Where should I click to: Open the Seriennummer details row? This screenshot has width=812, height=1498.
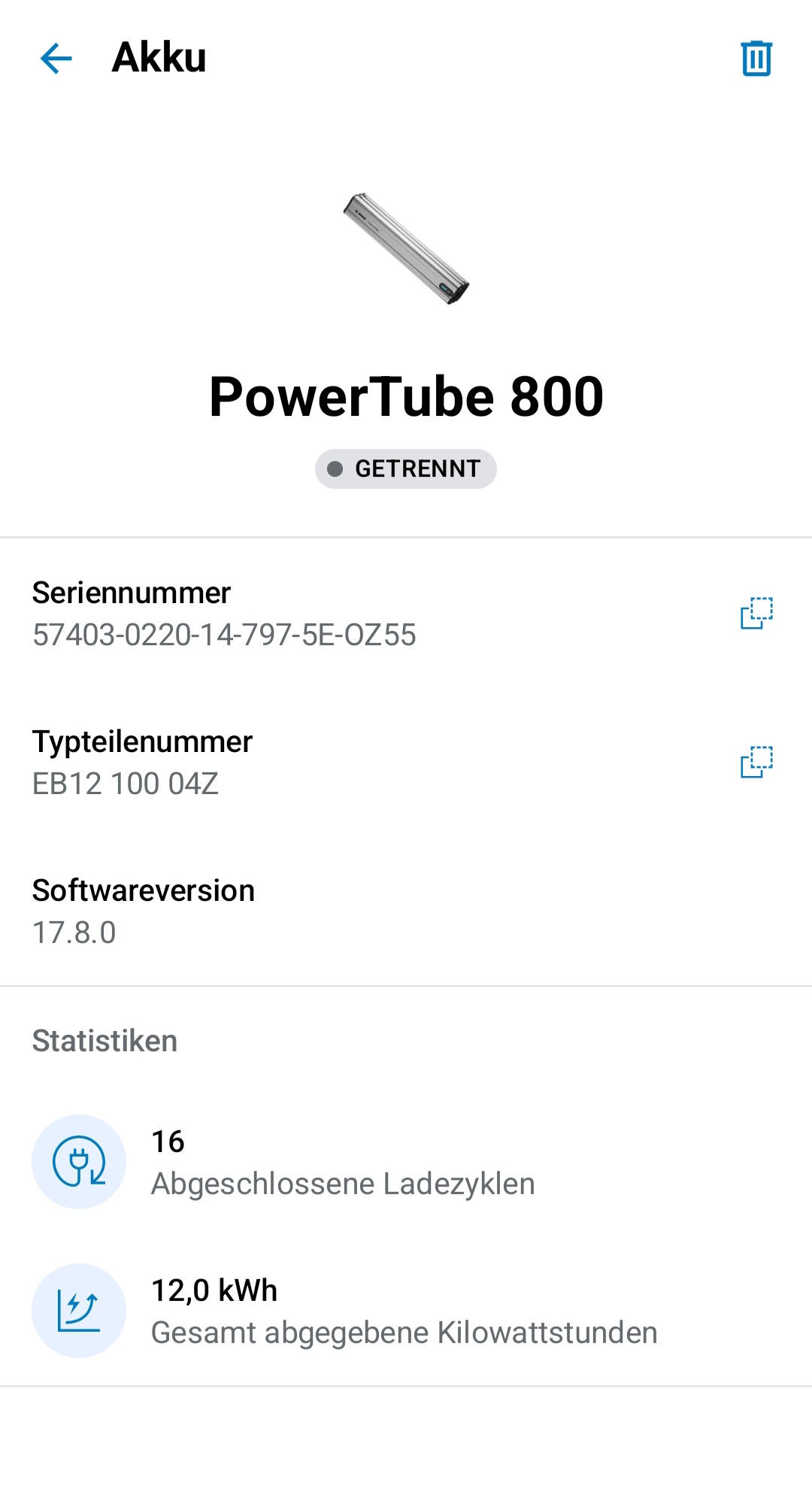tap(226, 611)
